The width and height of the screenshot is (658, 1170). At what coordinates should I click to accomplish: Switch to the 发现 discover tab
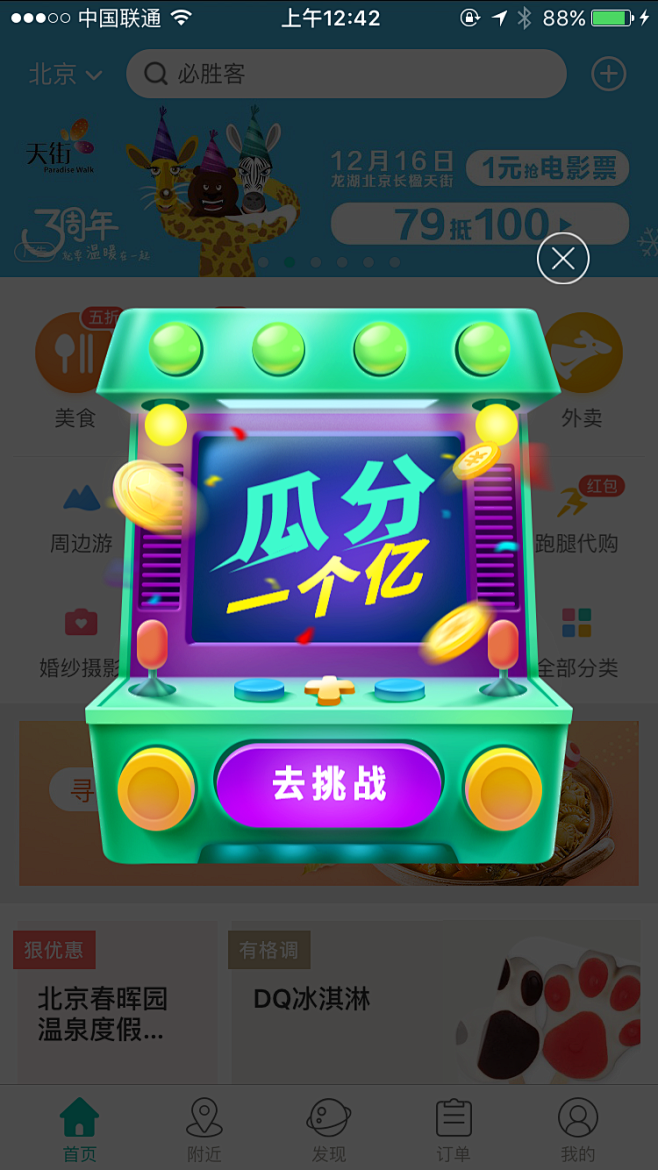[329, 1130]
